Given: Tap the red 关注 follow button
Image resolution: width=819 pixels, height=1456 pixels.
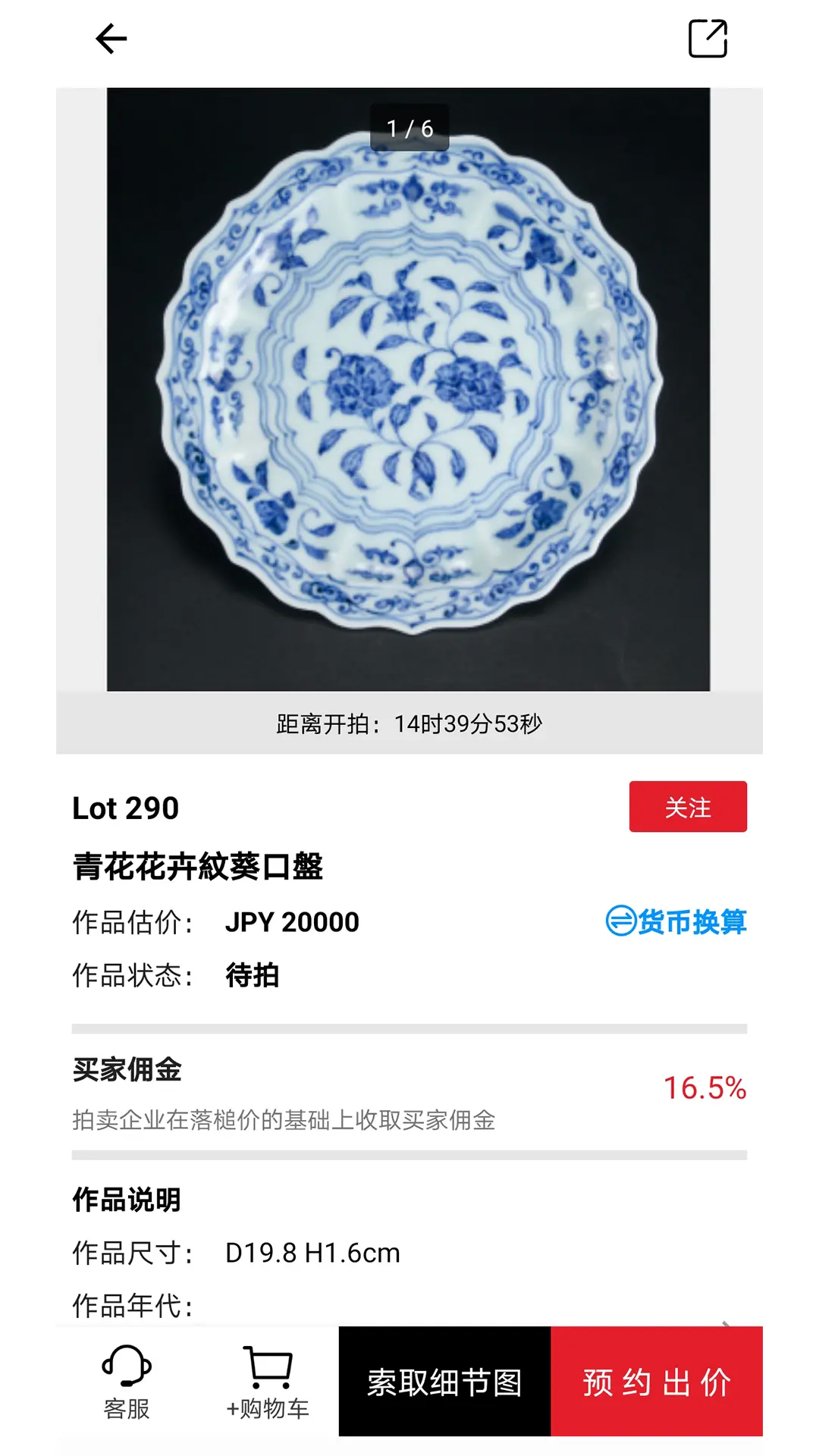Looking at the screenshot, I should pos(688,807).
